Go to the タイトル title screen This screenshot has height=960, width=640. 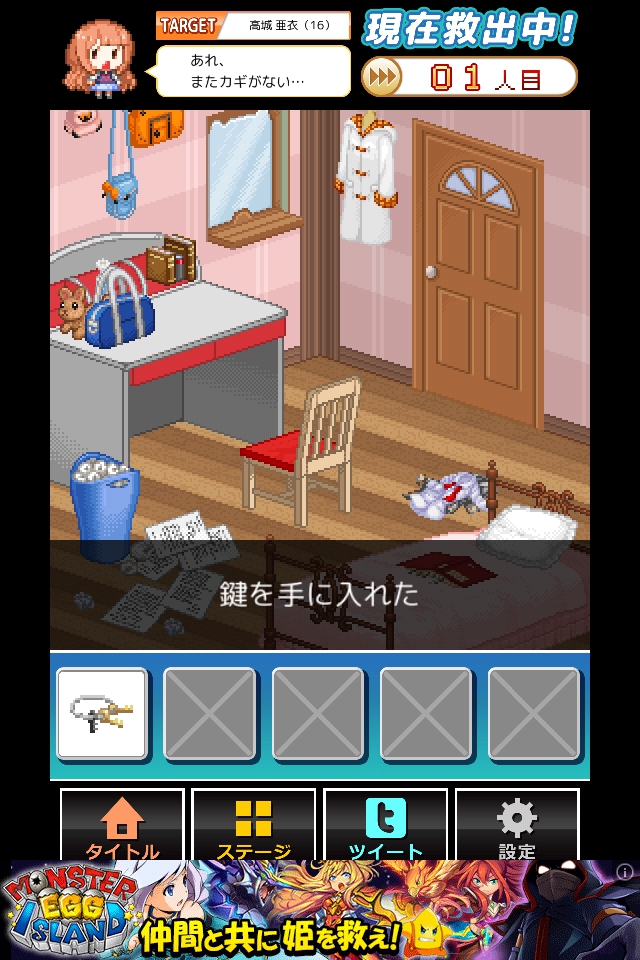(122, 826)
